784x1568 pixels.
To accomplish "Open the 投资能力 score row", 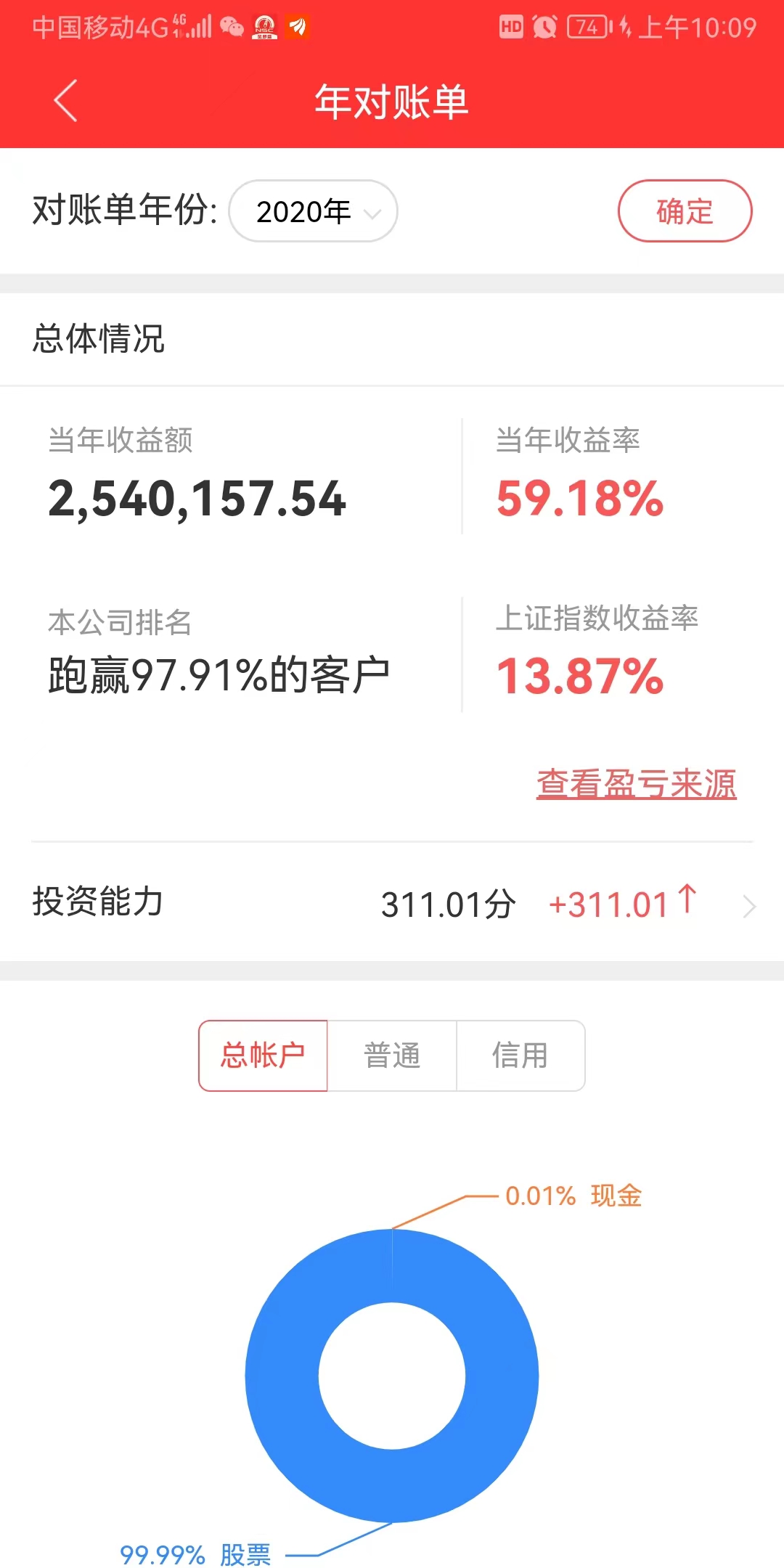I will coord(392,903).
